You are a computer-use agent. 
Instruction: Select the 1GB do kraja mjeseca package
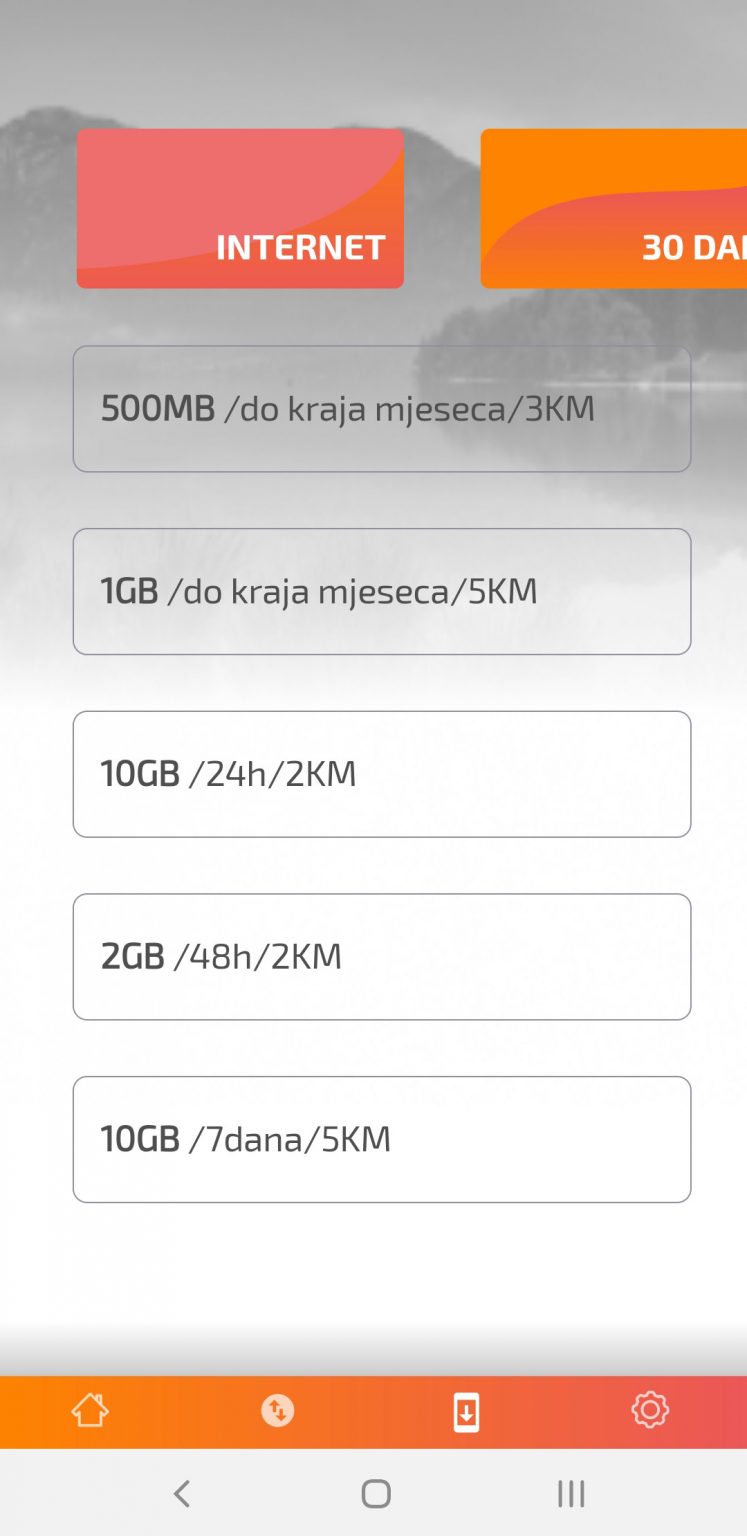point(382,591)
